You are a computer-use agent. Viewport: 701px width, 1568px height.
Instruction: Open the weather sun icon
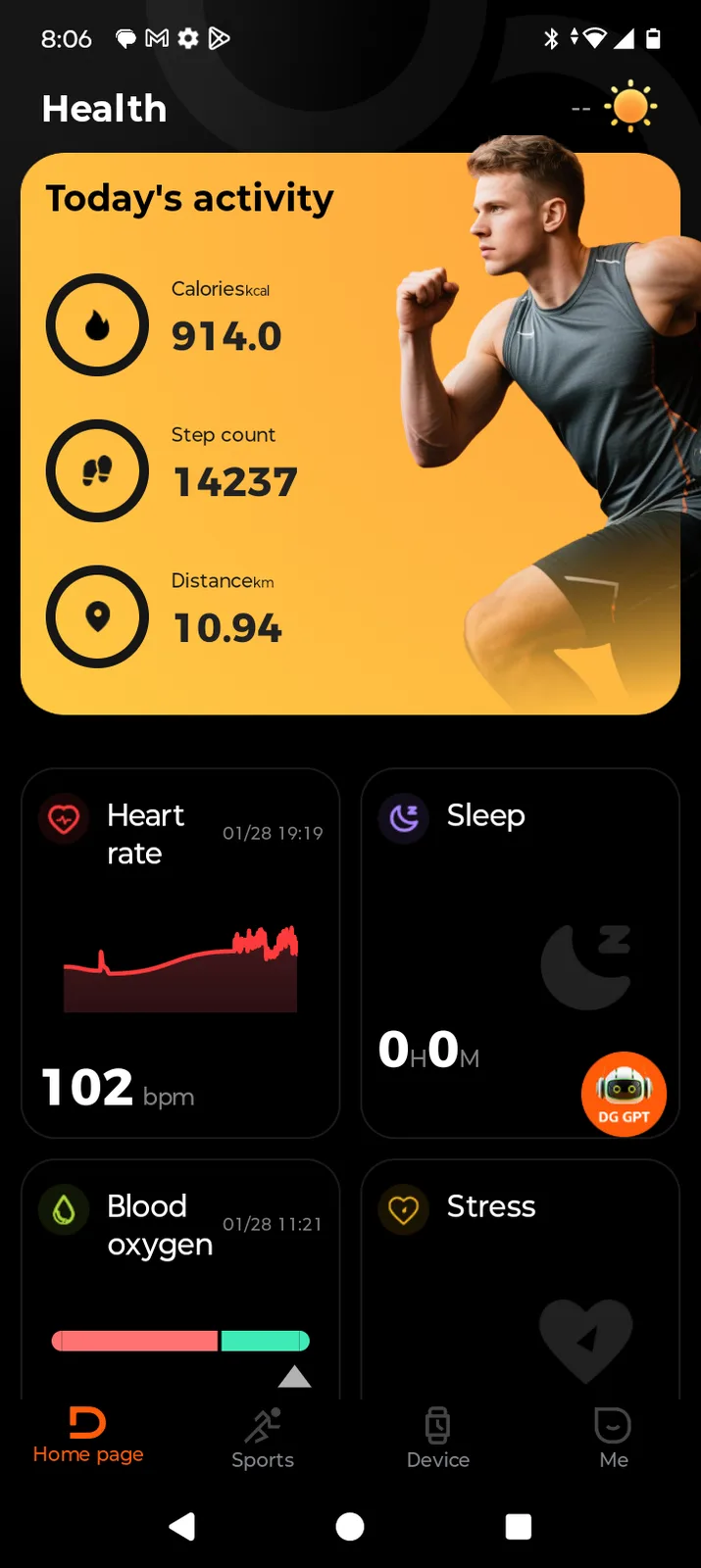[x=629, y=106]
